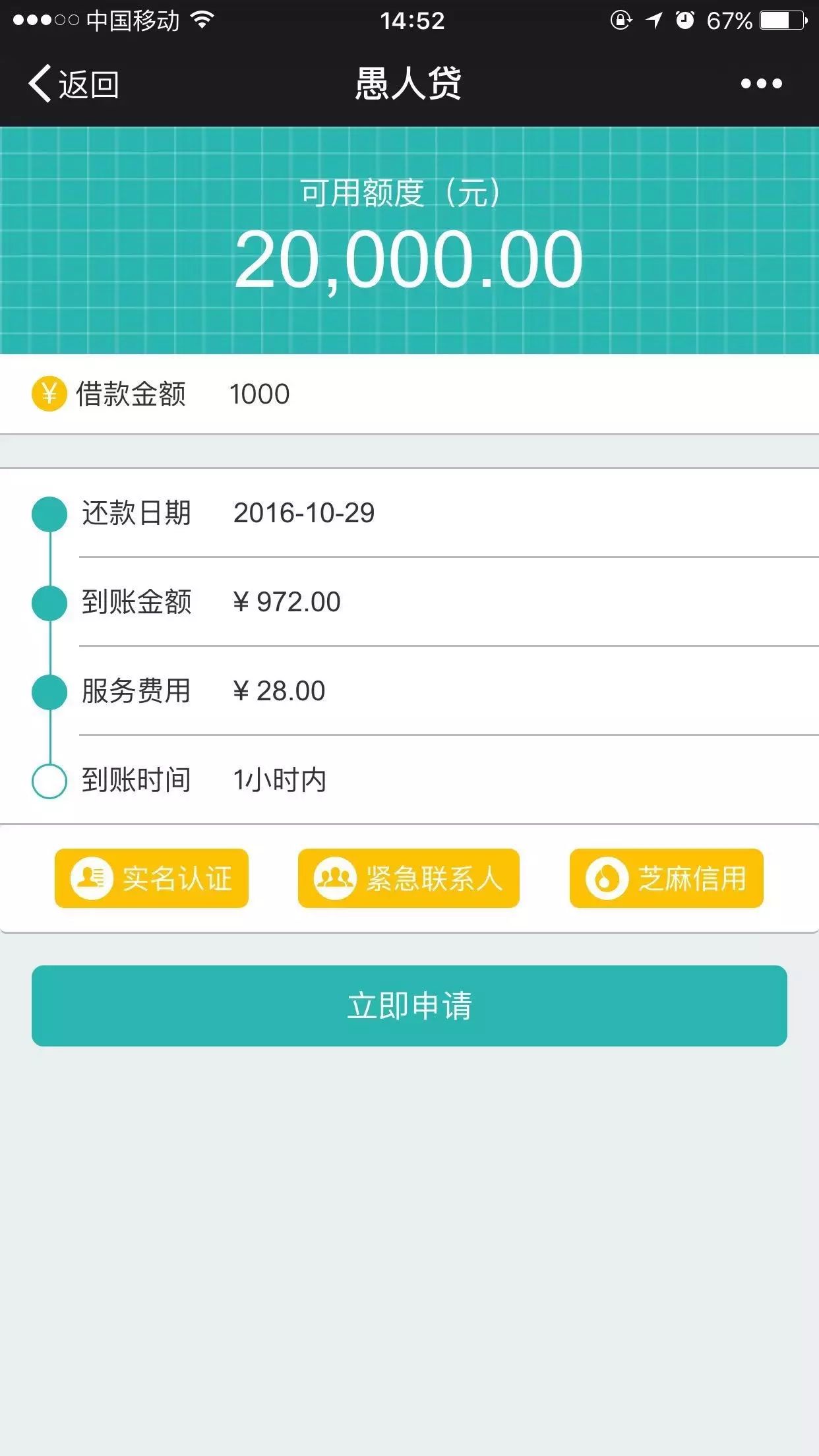Image resolution: width=819 pixels, height=1456 pixels.
Task: Go back using 返回 arrow
Action: (73, 84)
